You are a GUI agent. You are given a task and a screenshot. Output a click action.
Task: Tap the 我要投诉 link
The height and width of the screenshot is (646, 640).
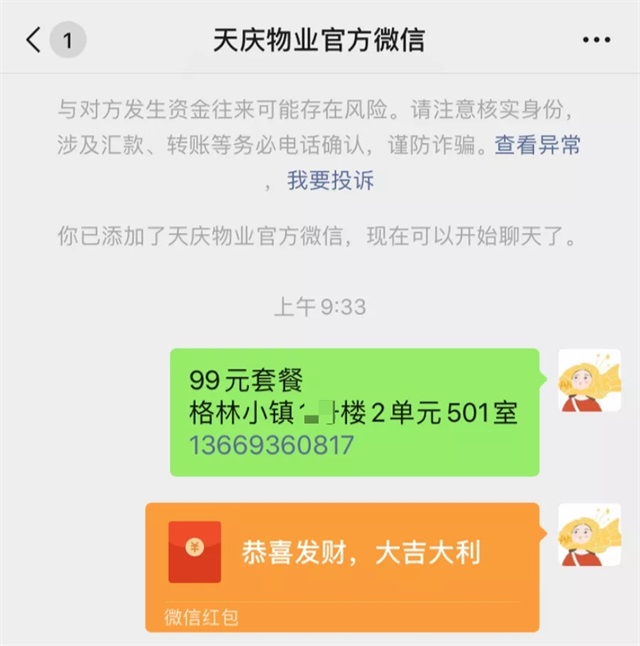click(330, 181)
